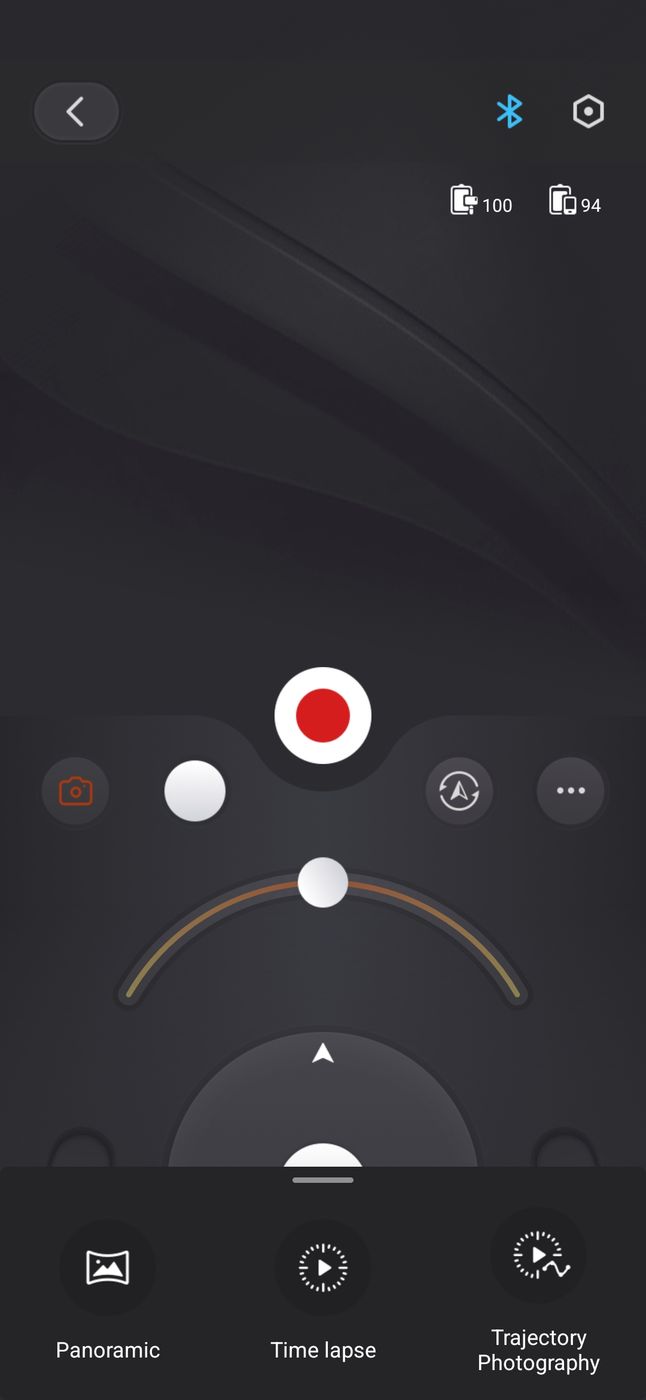646x1400 pixels.
Task: Tap the joystick up arrow
Action: click(x=323, y=1053)
